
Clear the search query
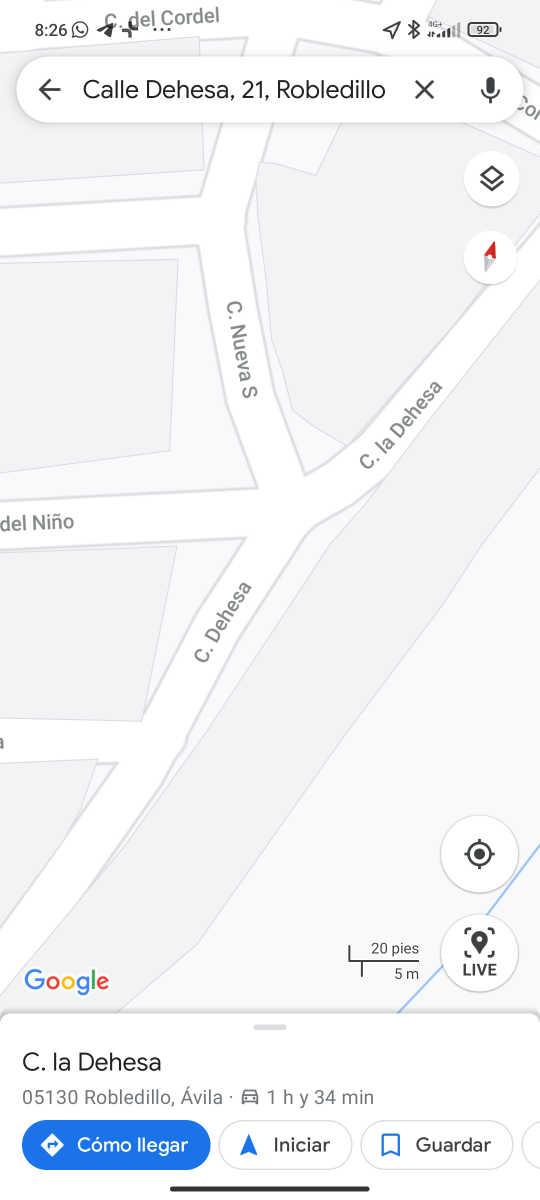(424, 90)
